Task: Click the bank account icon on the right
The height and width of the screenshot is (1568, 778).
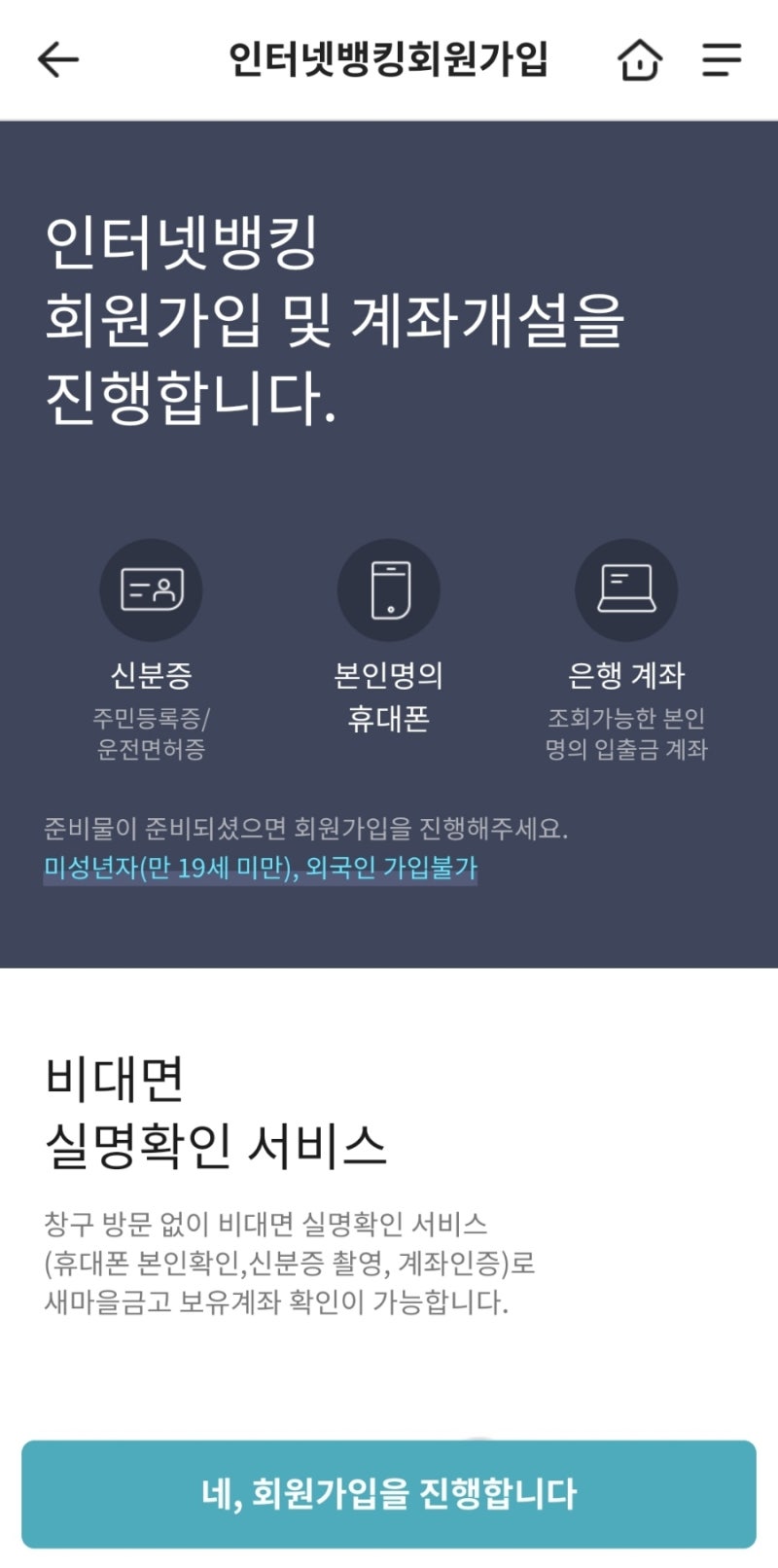Action: [627, 588]
